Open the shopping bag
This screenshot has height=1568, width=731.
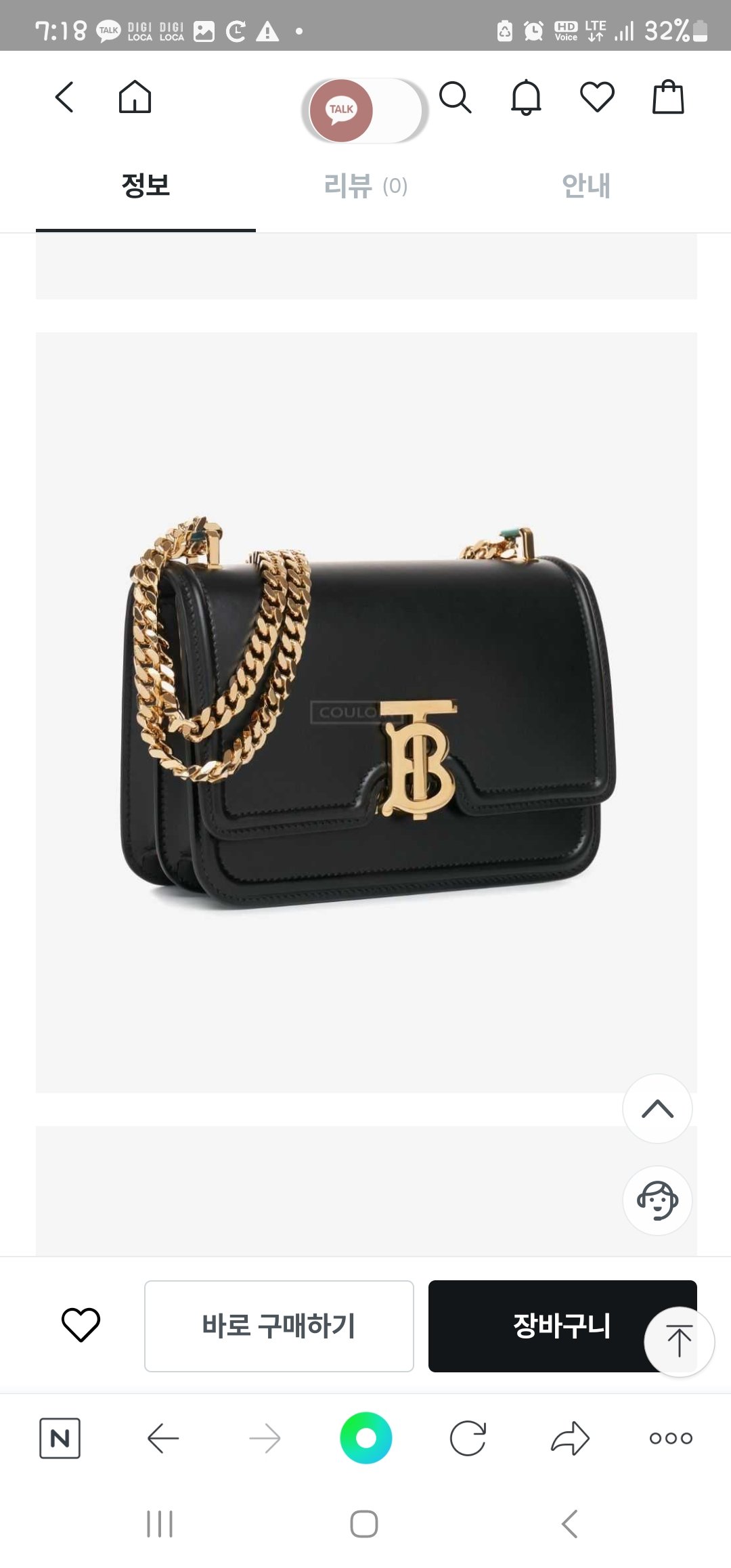click(668, 97)
